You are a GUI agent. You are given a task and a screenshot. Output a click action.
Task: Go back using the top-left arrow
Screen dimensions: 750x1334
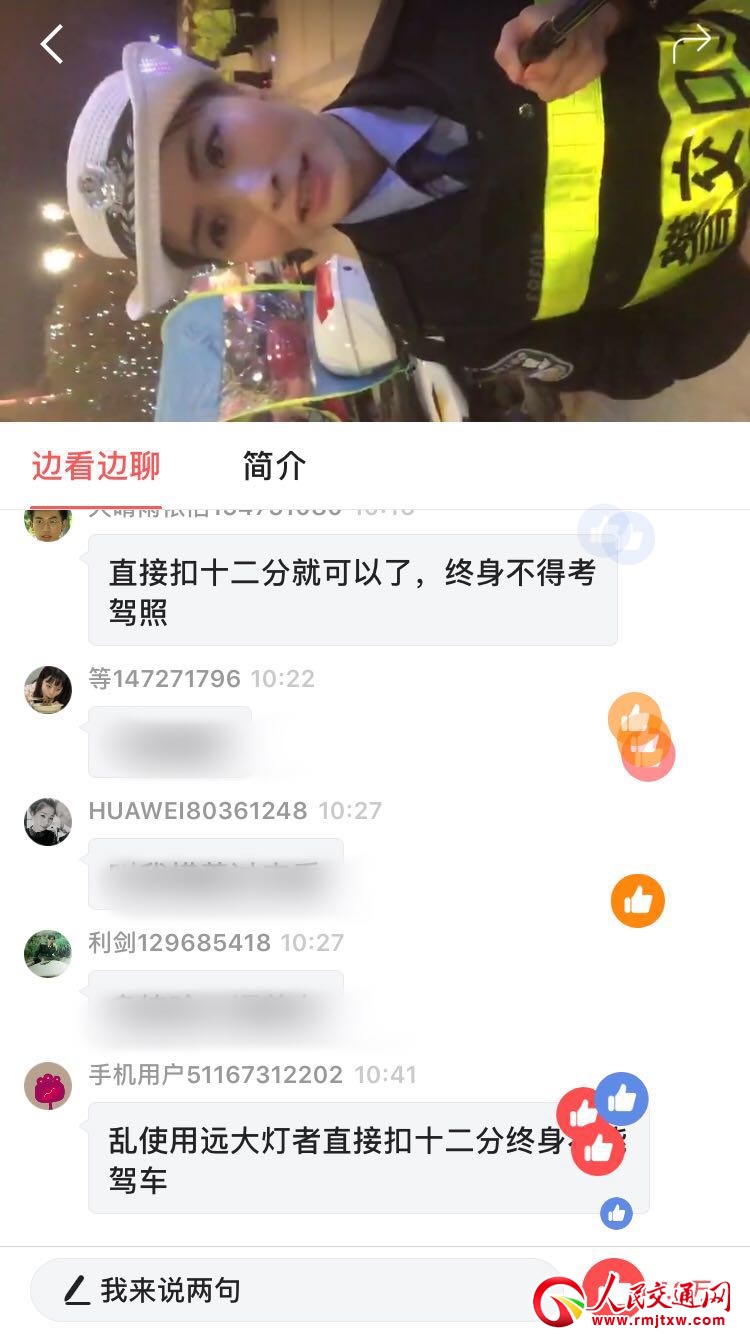[x=52, y=44]
